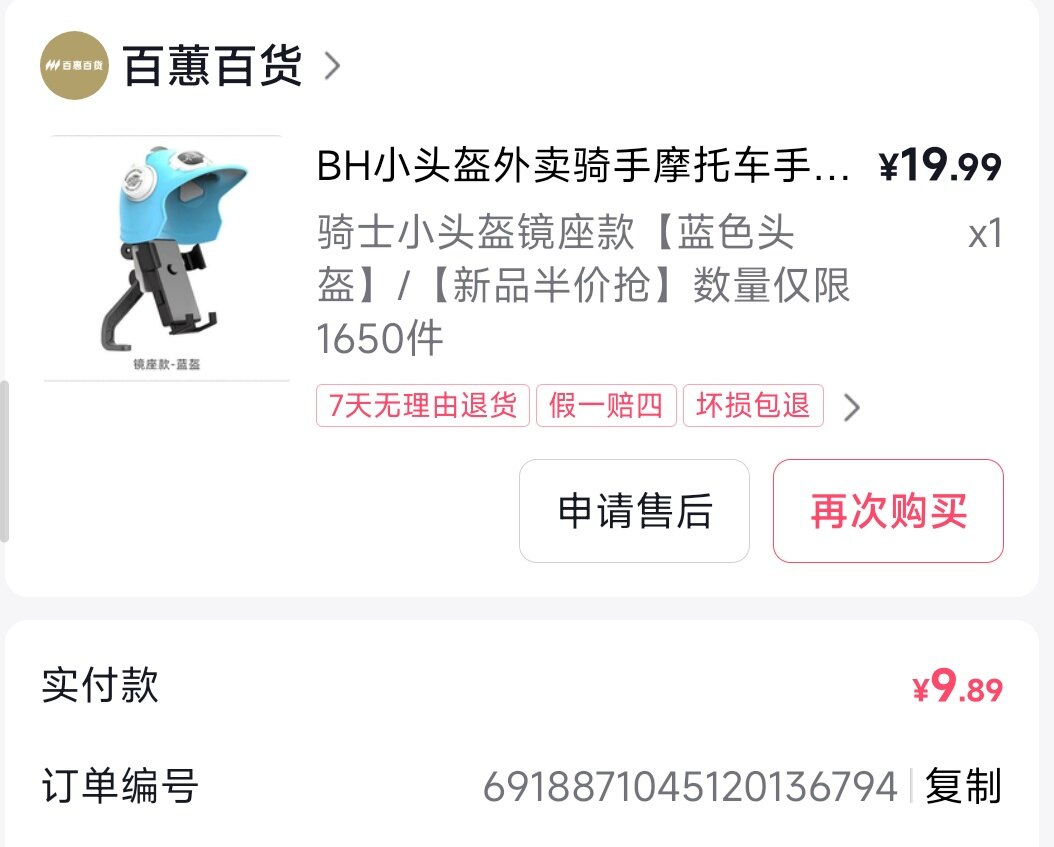
Task: Open the blue helmet product thumbnail
Action: pyautogui.click(x=166, y=258)
